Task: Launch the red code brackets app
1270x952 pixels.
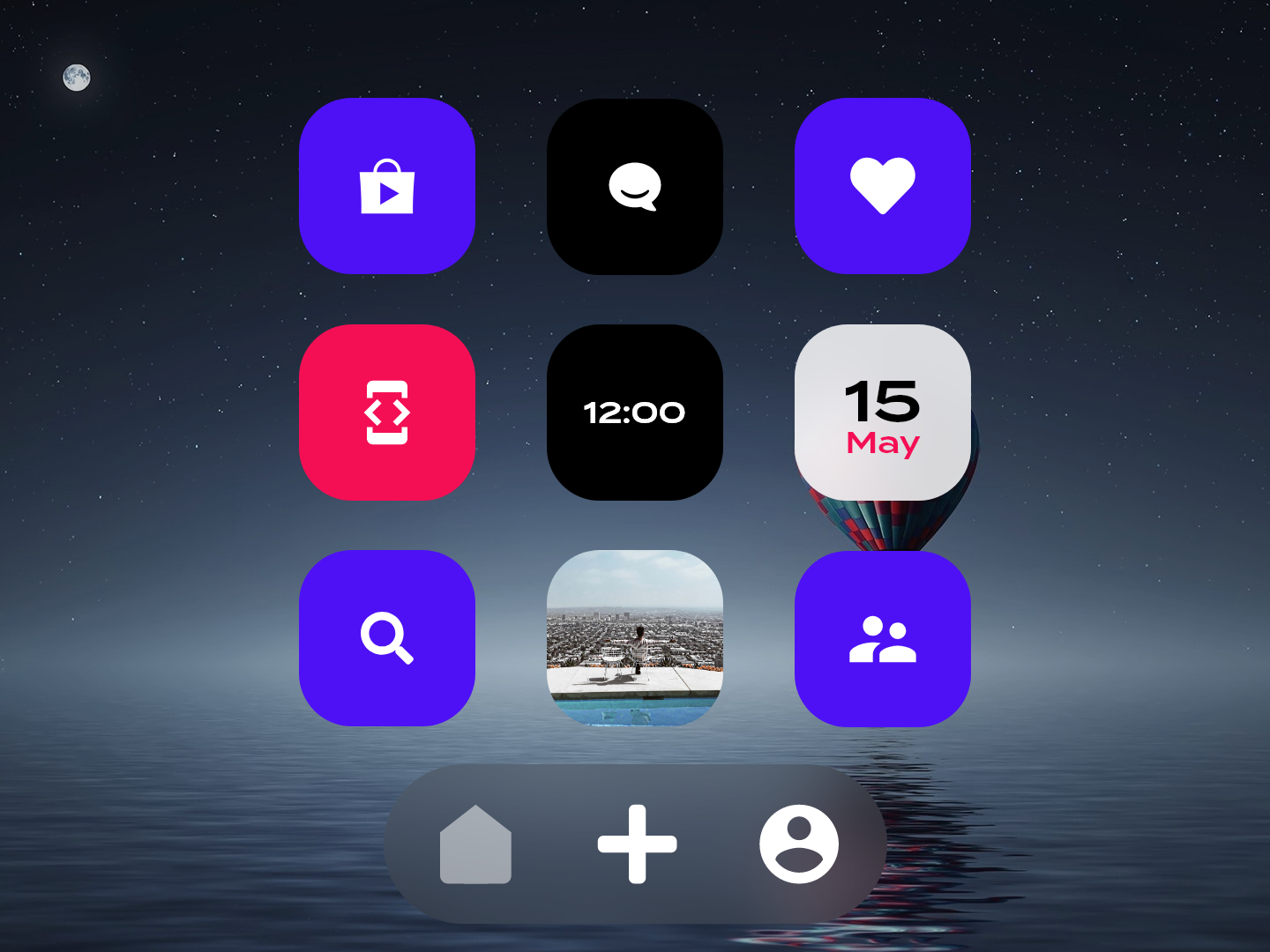Action: coord(387,413)
